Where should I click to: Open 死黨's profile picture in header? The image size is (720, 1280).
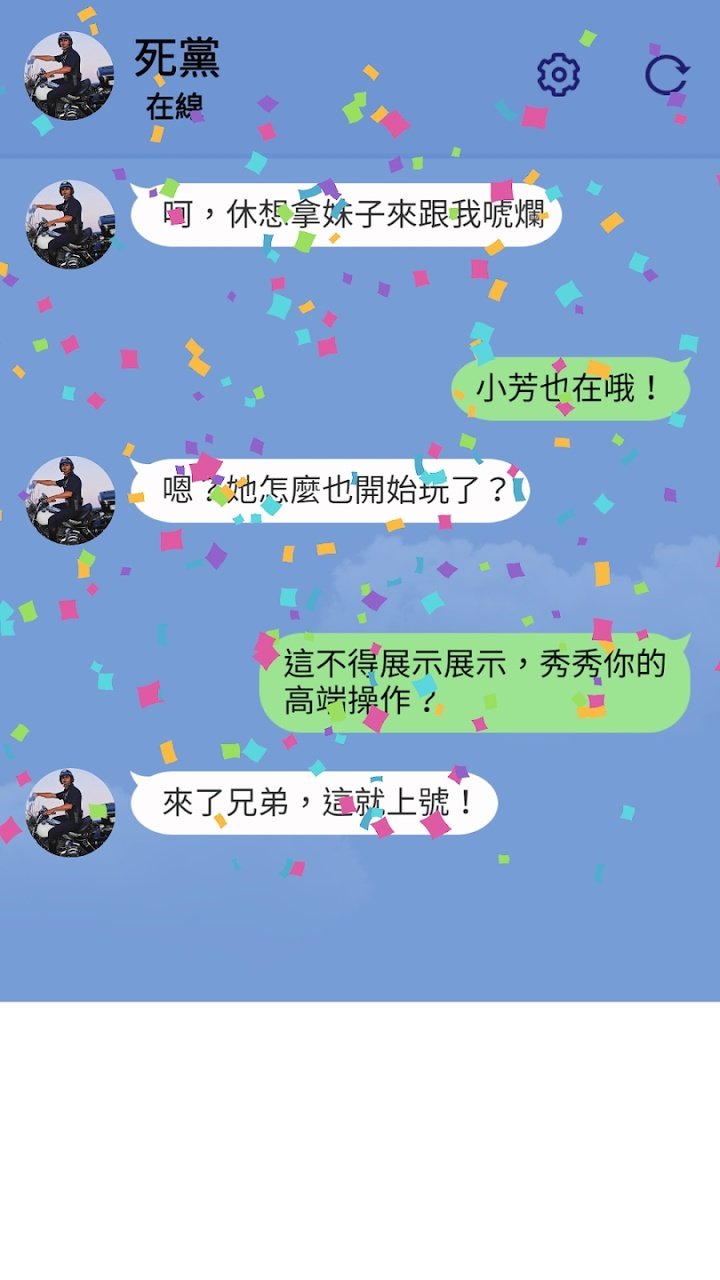click(69, 76)
